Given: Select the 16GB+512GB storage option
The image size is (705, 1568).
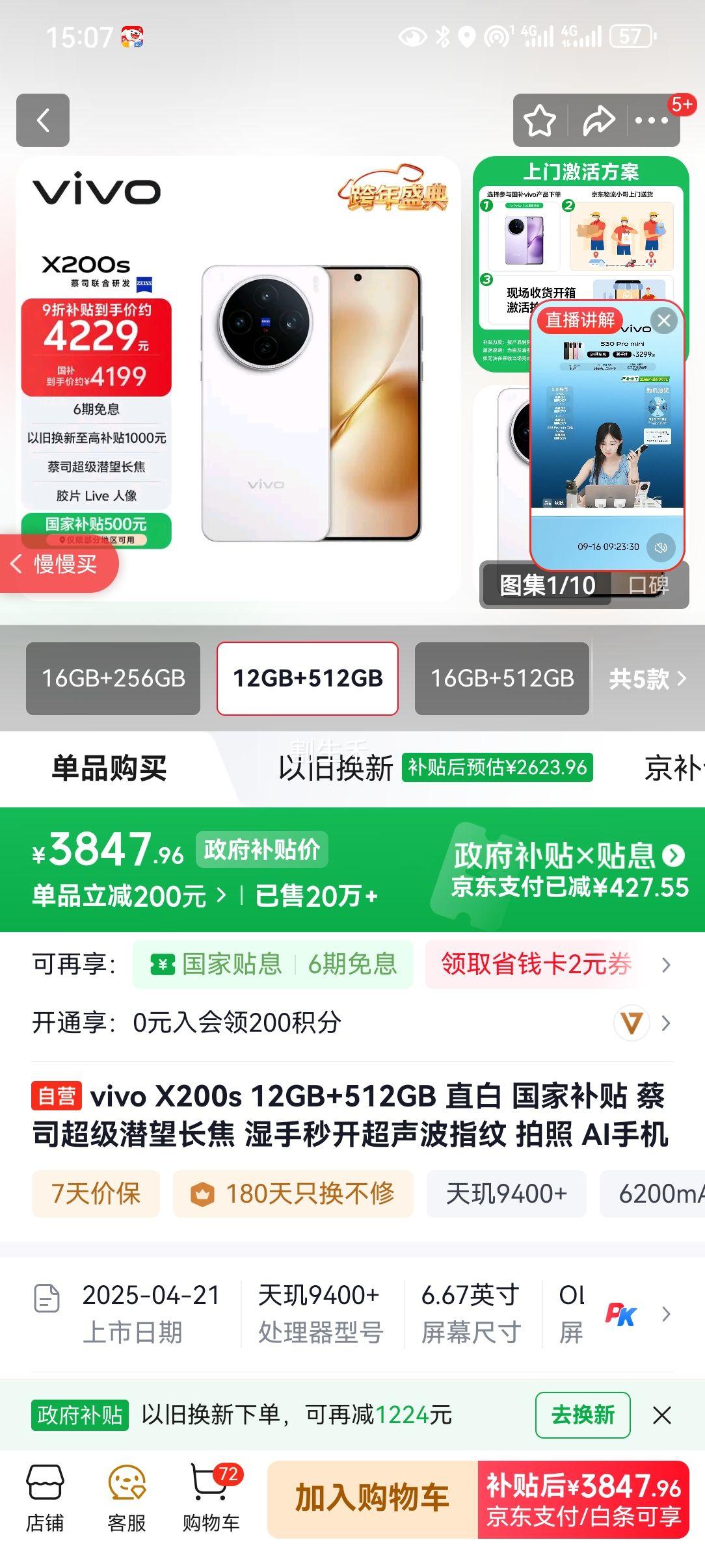Looking at the screenshot, I should 502,678.
